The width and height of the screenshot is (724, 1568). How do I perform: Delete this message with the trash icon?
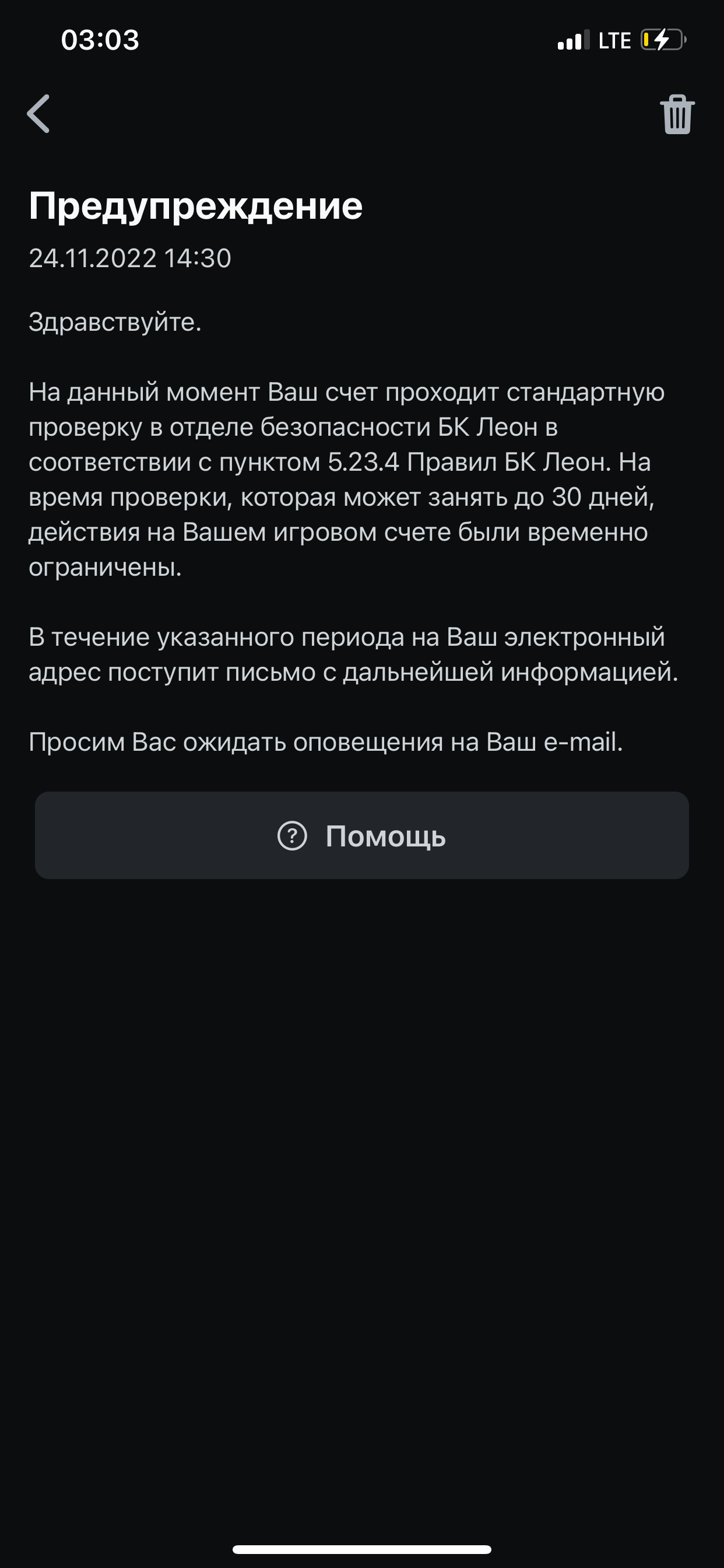677,114
